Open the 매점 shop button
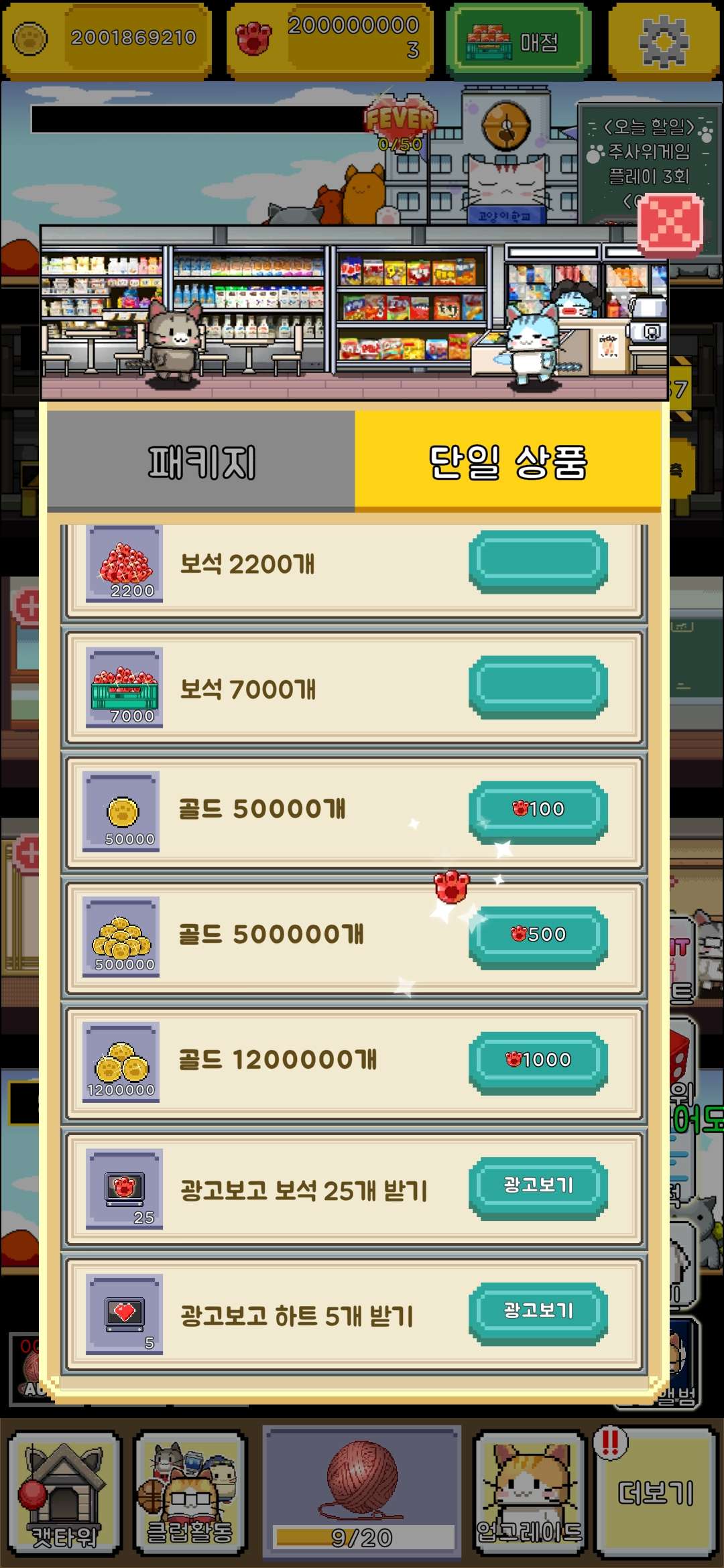 [x=518, y=42]
